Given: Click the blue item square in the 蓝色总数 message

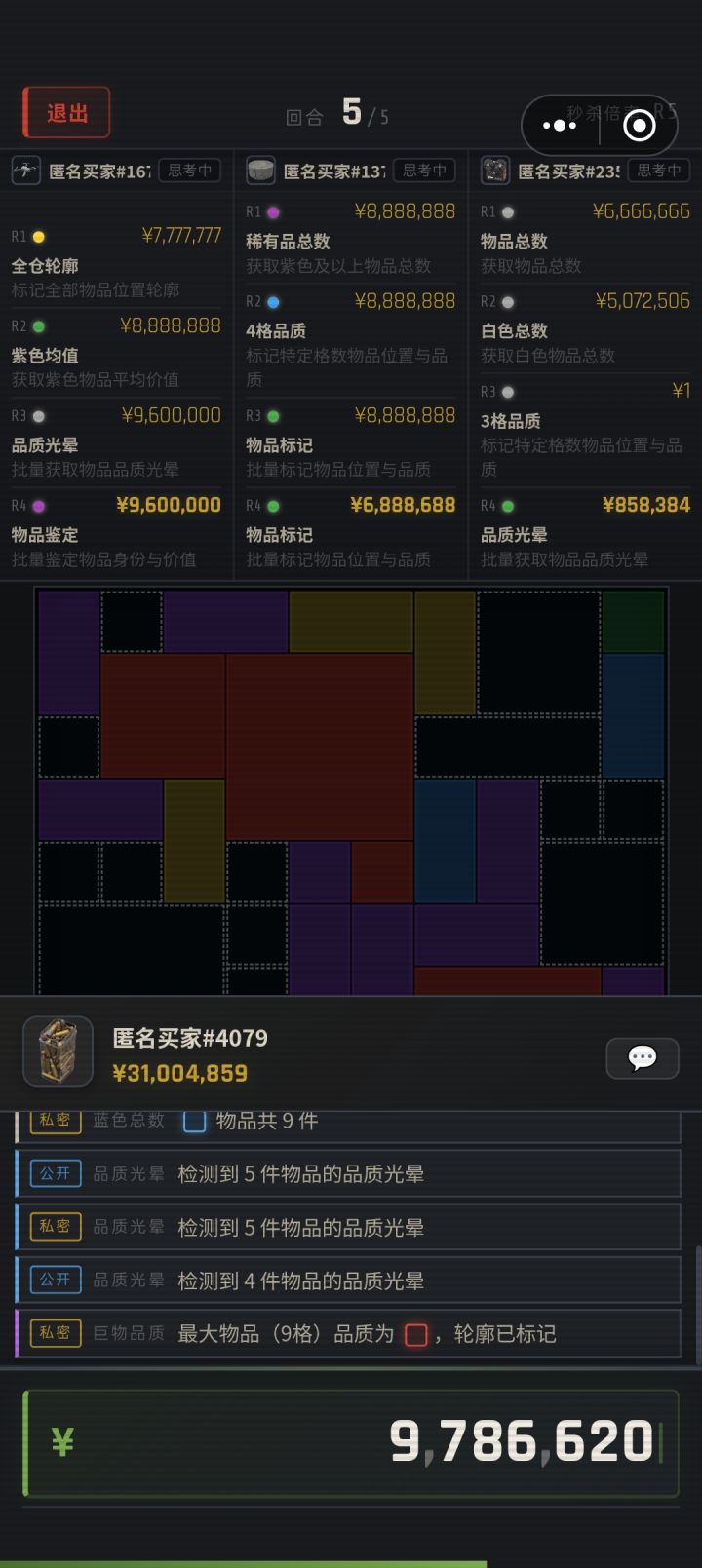Looking at the screenshot, I should tap(194, 1121).
